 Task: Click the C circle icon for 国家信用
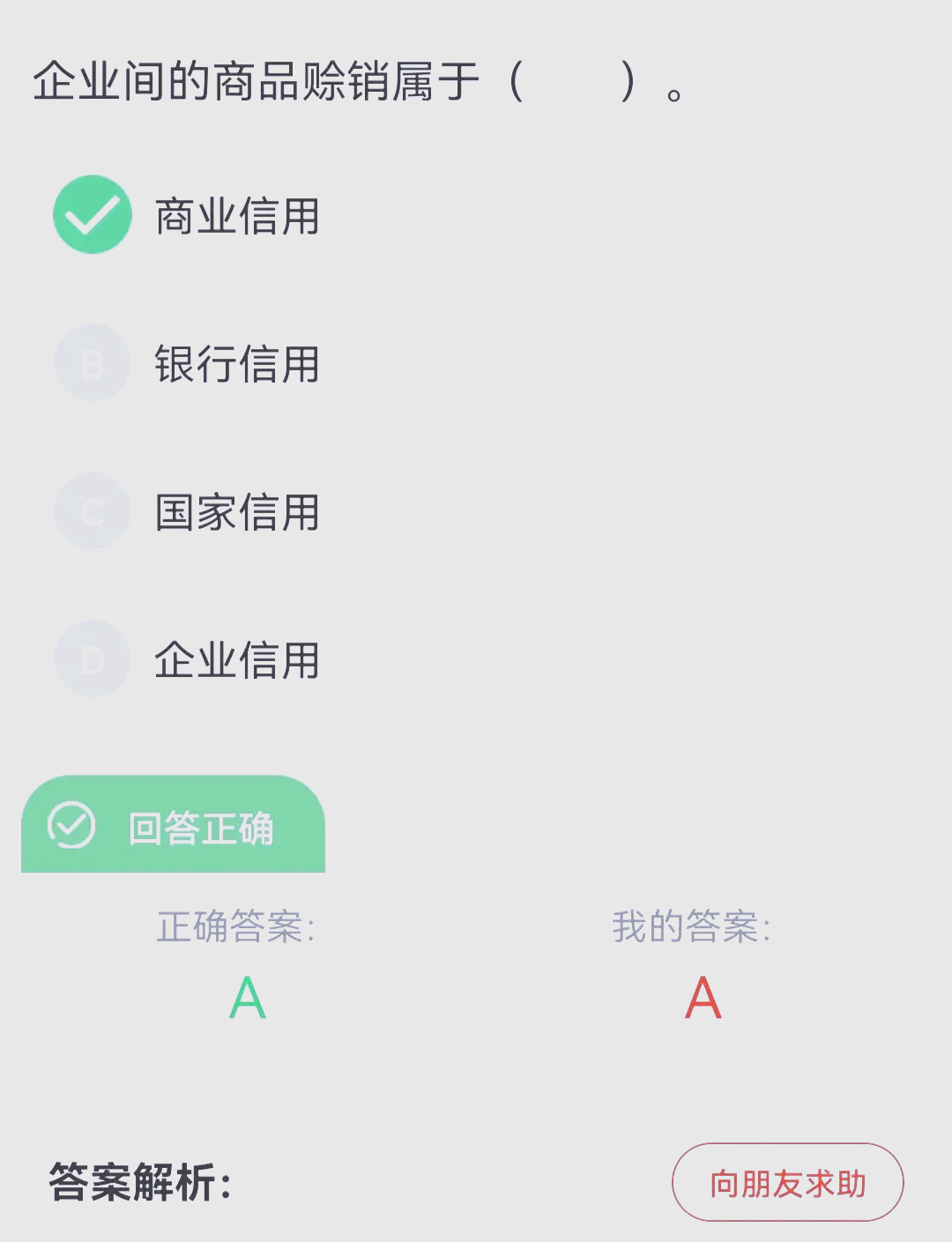(92, 510)
